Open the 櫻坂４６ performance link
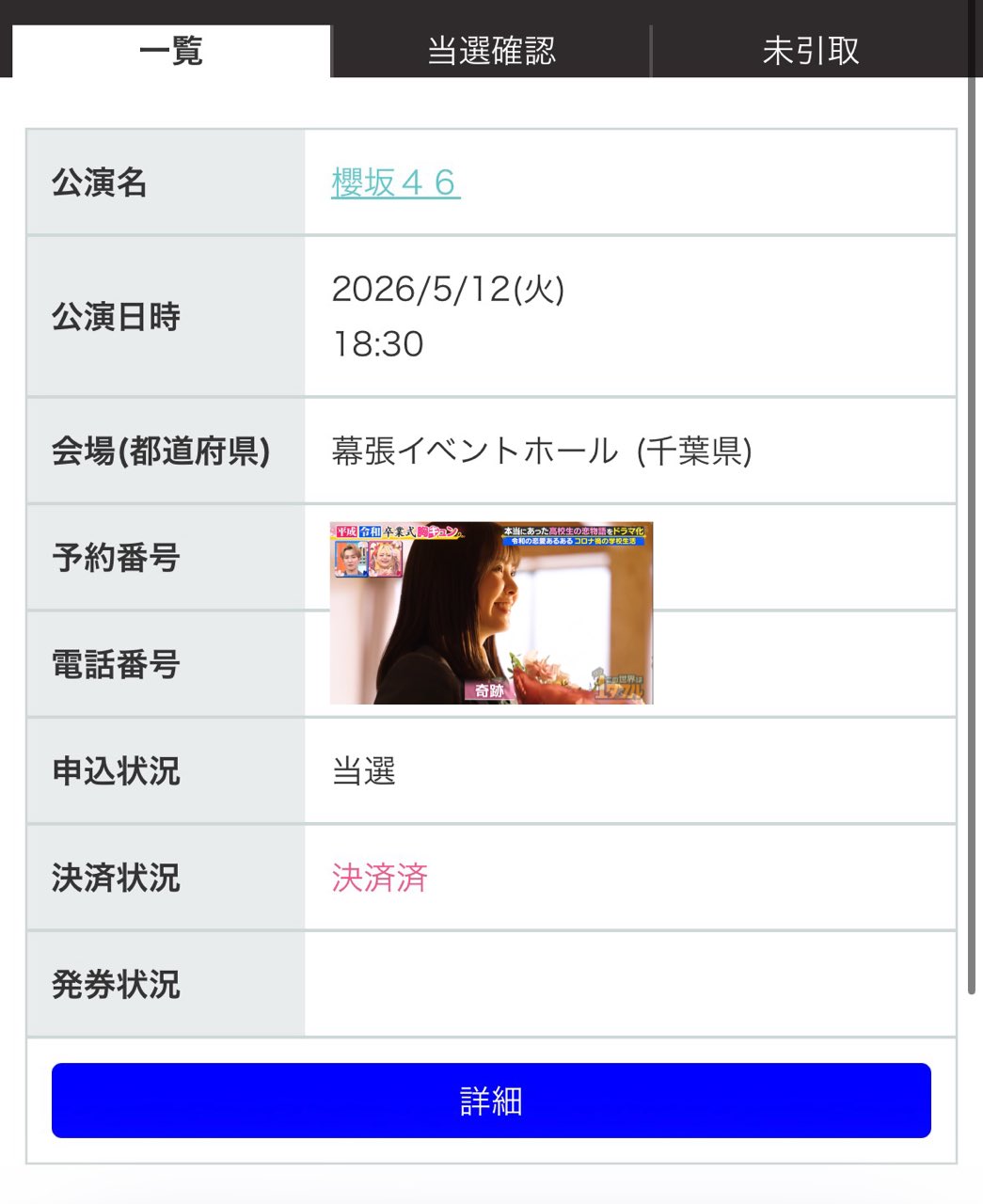The height and width of the screenshot is (1204, 983). click(x=395, y=182)
